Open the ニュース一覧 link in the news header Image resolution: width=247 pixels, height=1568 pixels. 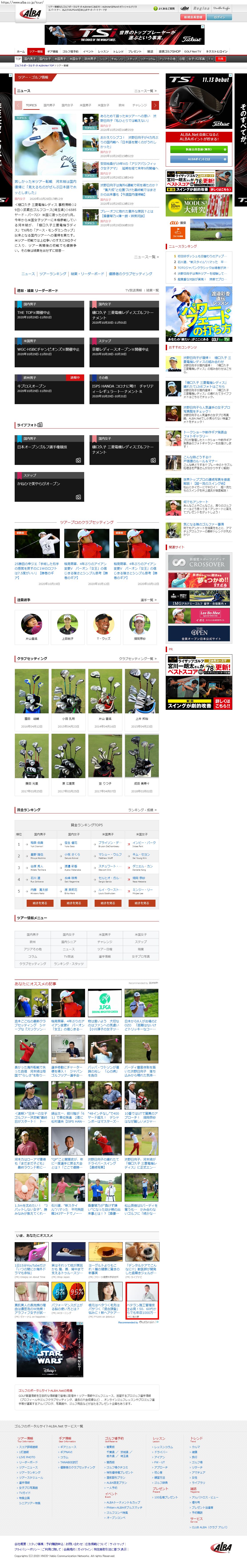point(145,91)
